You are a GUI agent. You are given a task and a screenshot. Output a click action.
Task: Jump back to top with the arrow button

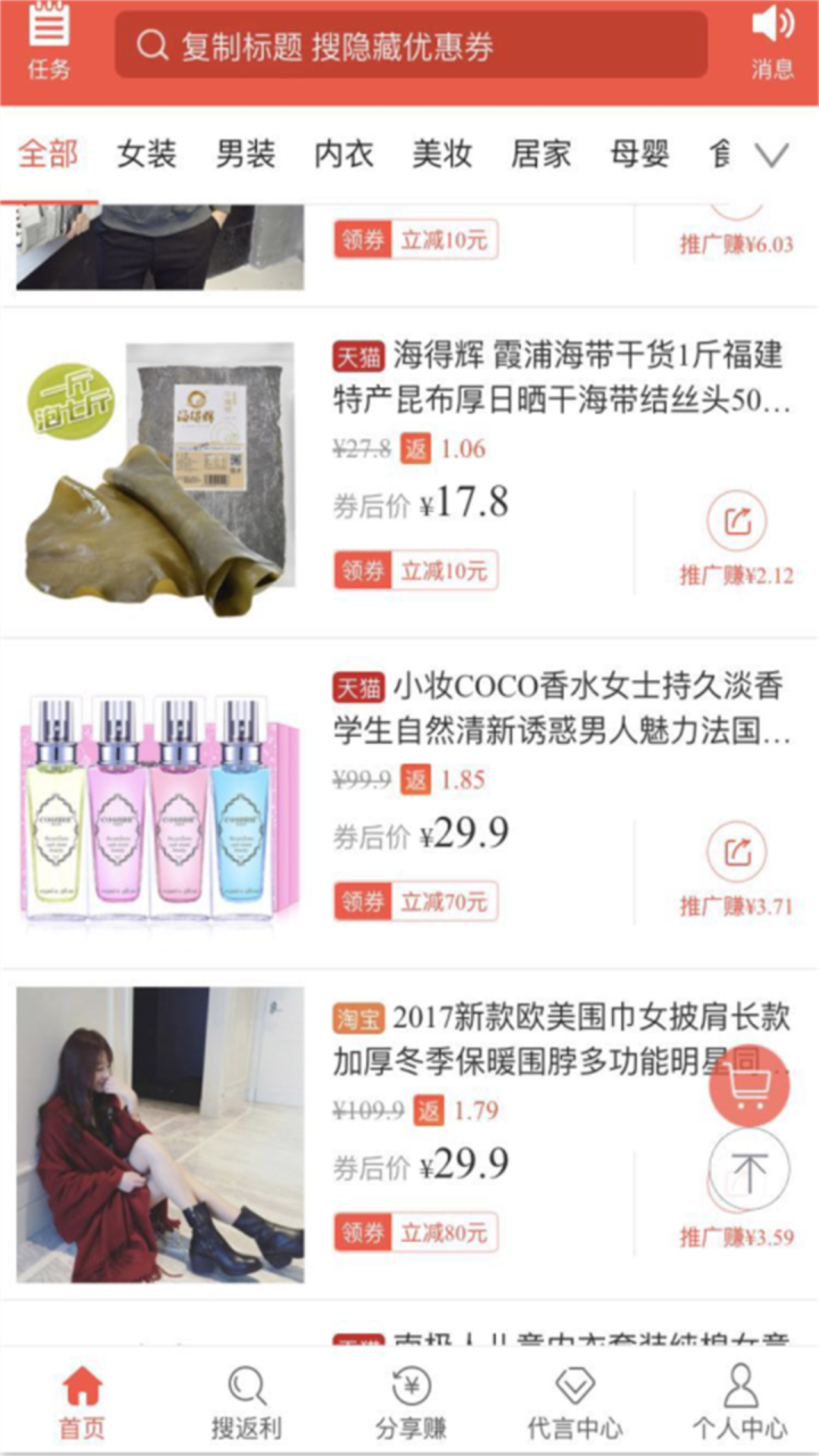(749, 1170)
